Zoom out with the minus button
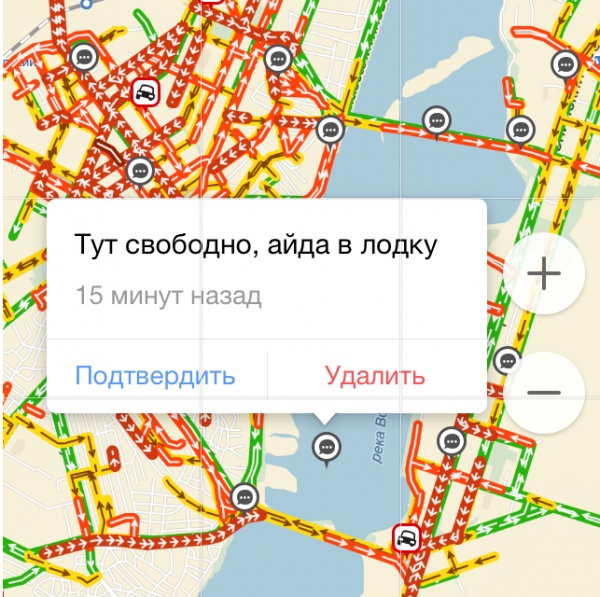Screen dimensions: 600x597 pos(543,392)
